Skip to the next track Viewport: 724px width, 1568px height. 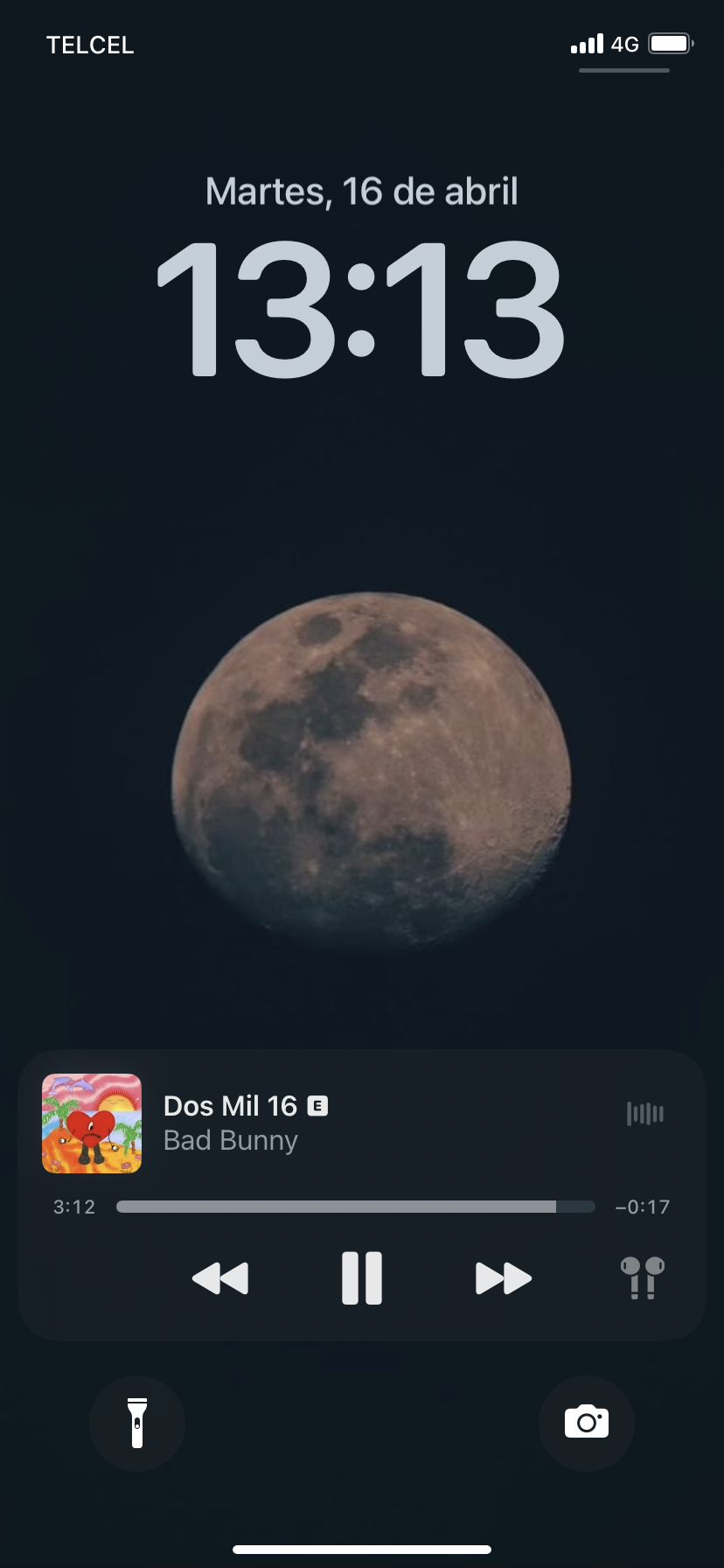click(x=503, y=1278)
